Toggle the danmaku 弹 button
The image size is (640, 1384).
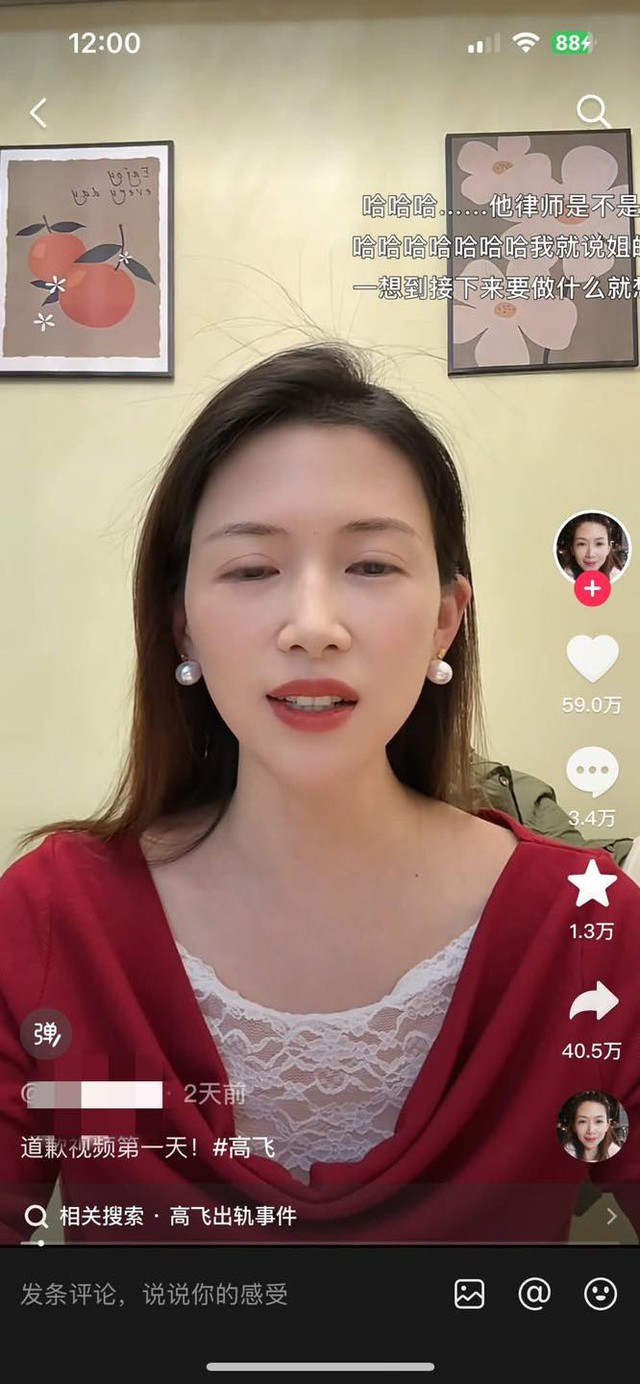click(46, 1034)
